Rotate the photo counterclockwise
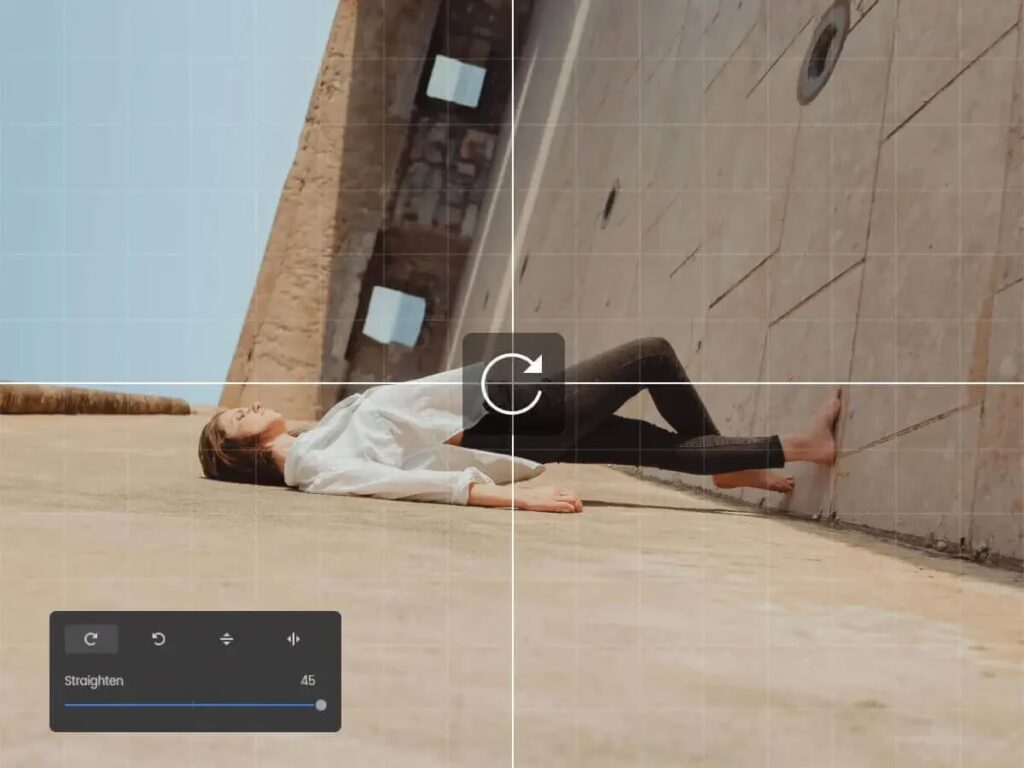The image size is (1024, 768). point(158,639)
